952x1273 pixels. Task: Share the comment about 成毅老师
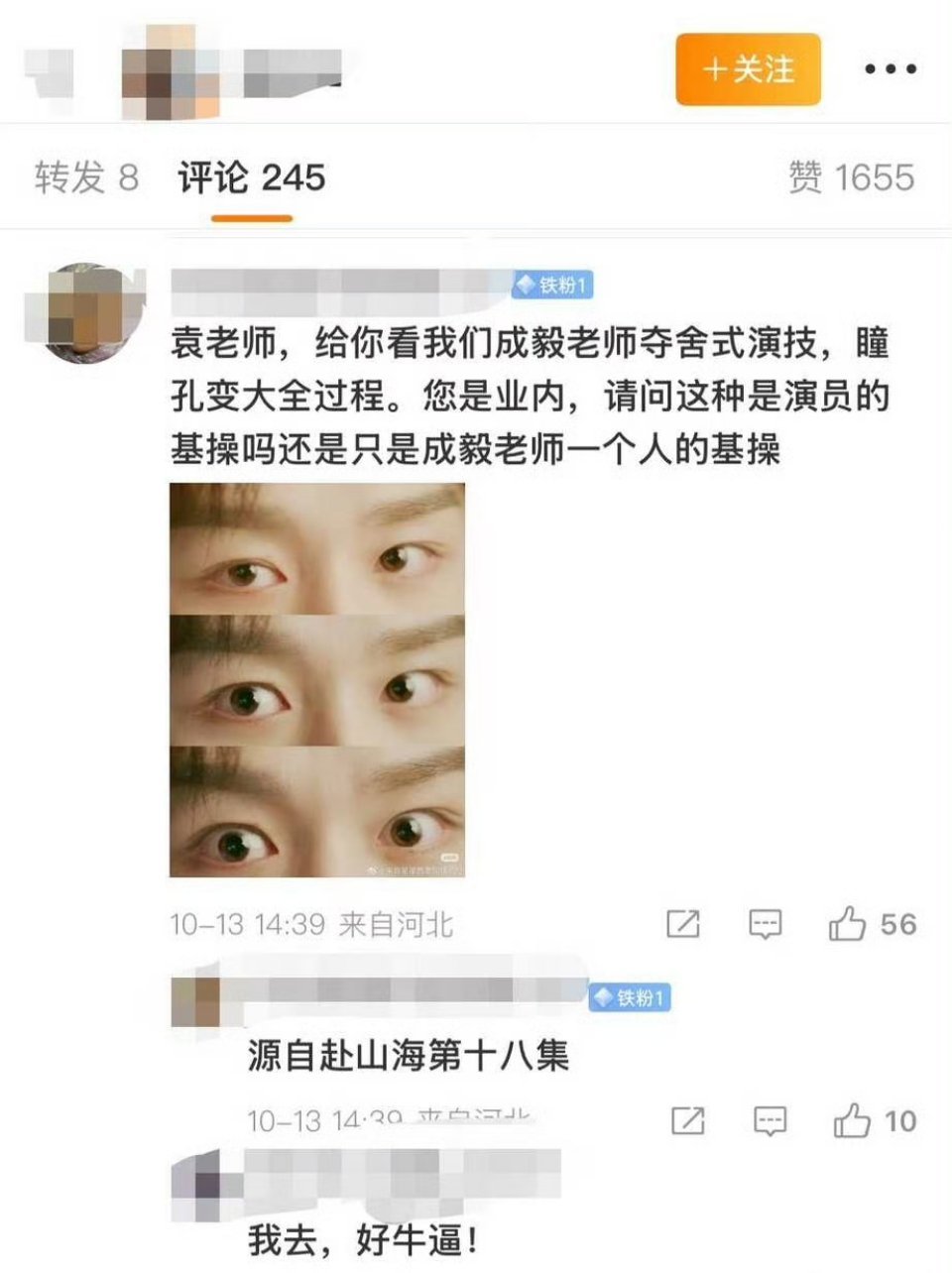[x=682, y=924]
